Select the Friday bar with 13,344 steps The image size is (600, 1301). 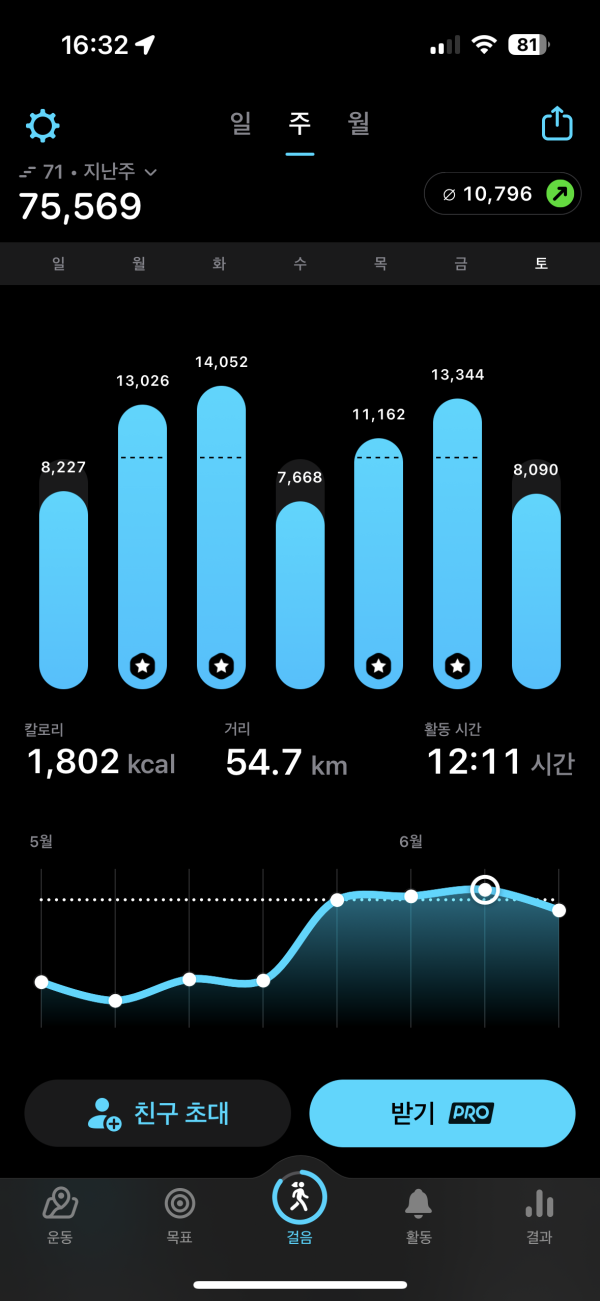click(457, 543)
